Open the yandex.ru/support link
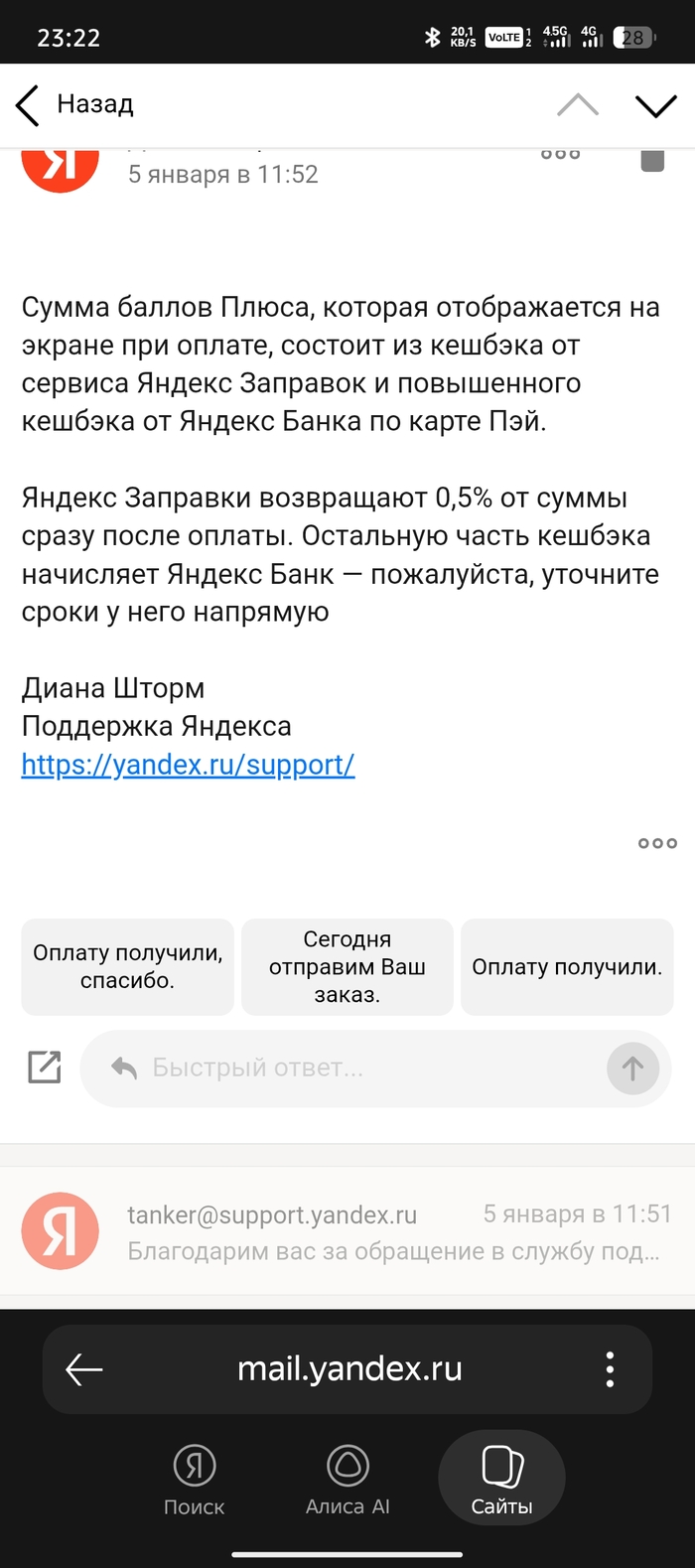This screenshot has width=695, height=1568. [x=188, y=765]
